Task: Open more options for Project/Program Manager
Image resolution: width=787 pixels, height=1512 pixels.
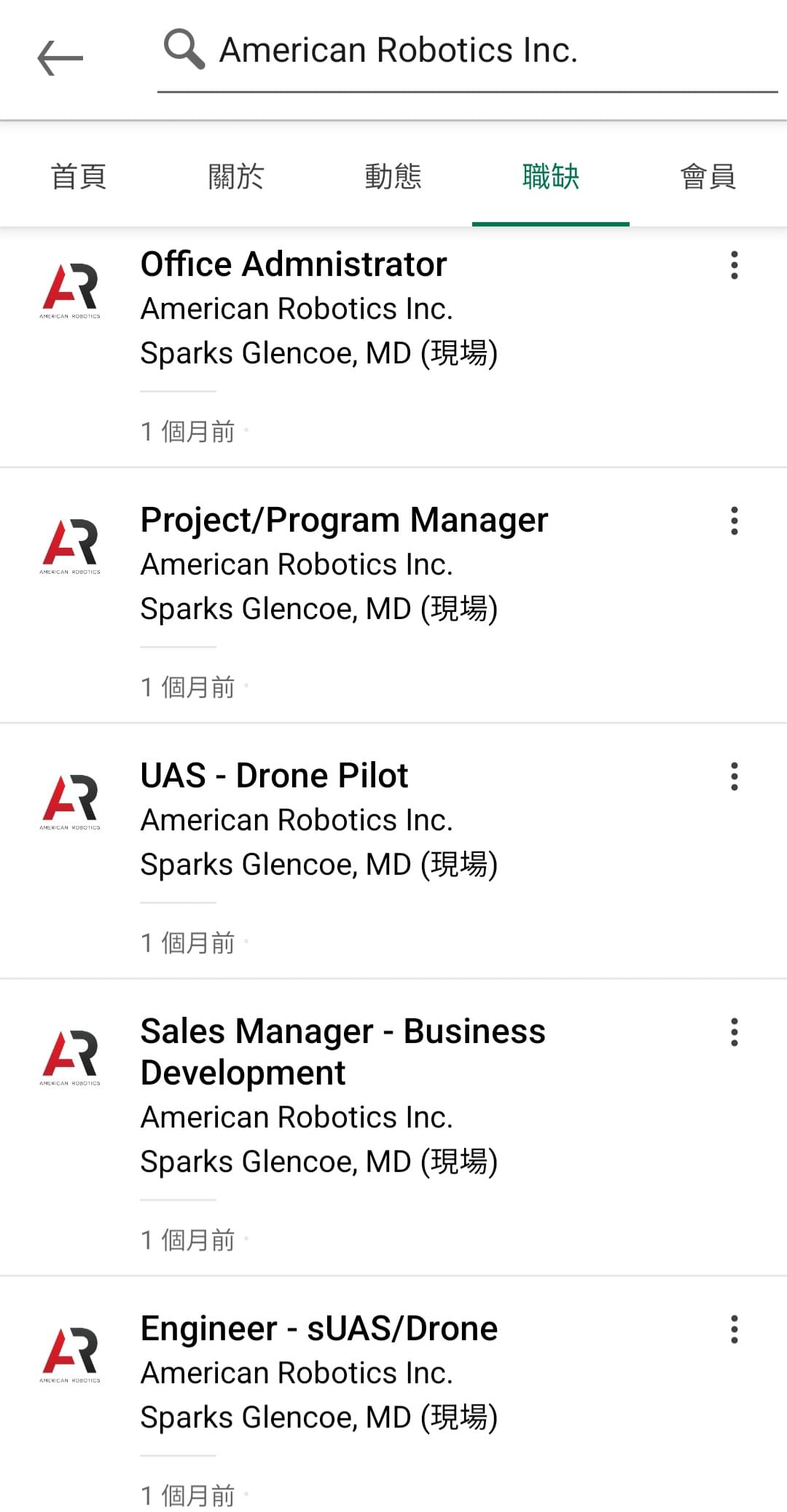Action: click(x=734, y=521)
